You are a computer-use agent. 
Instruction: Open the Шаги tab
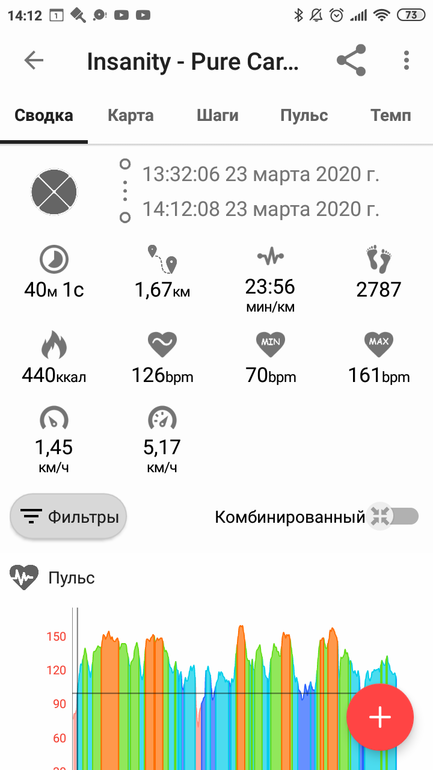(x=217, y=116)
